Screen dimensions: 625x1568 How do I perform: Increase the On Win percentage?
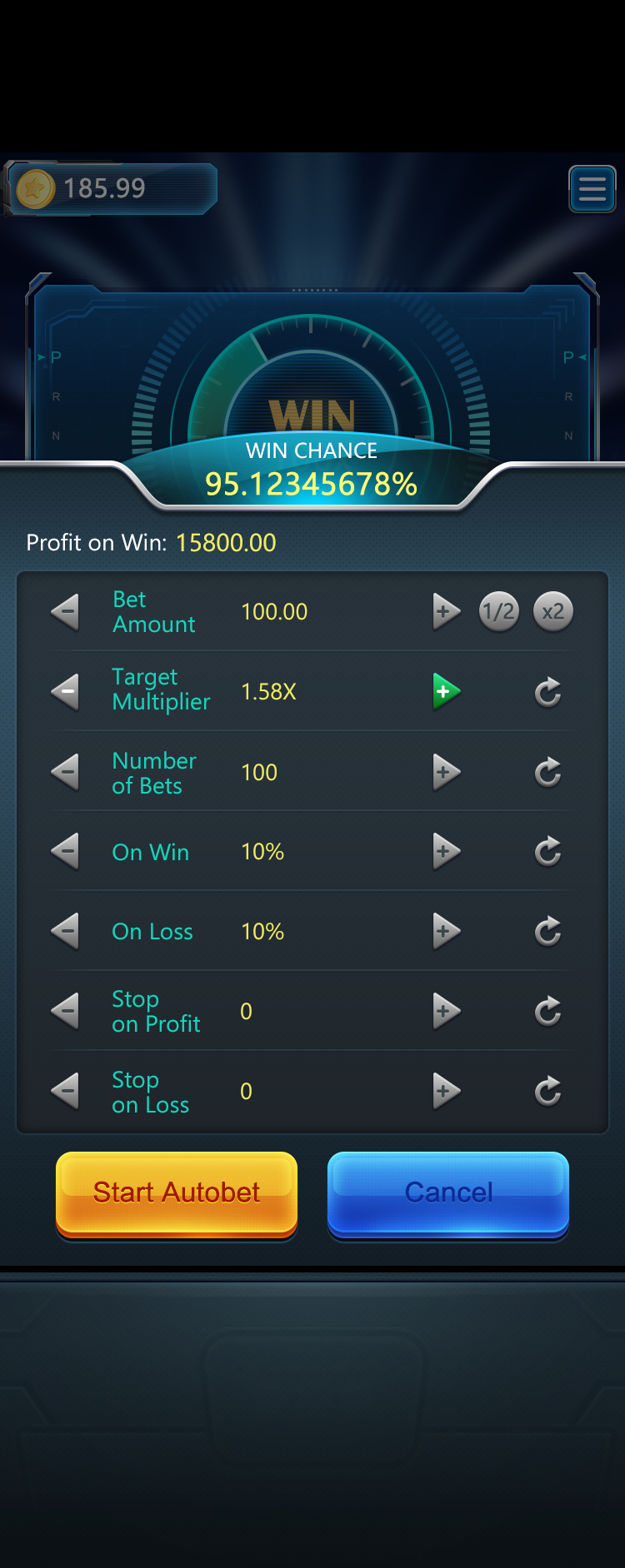[446, 852]
